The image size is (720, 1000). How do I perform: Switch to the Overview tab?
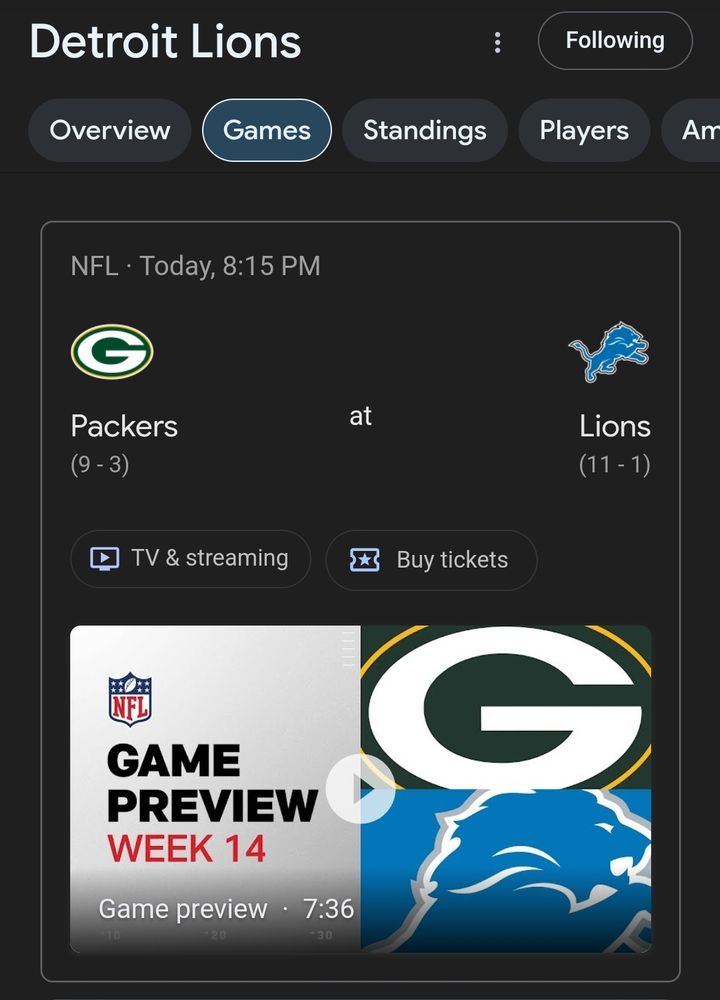[x=110, y=130]
